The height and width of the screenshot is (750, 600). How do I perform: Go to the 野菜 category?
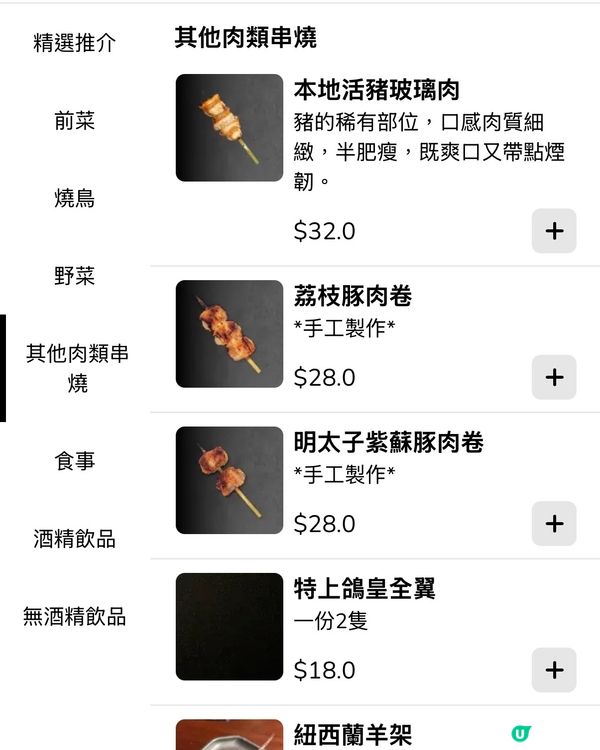[75, 276]
